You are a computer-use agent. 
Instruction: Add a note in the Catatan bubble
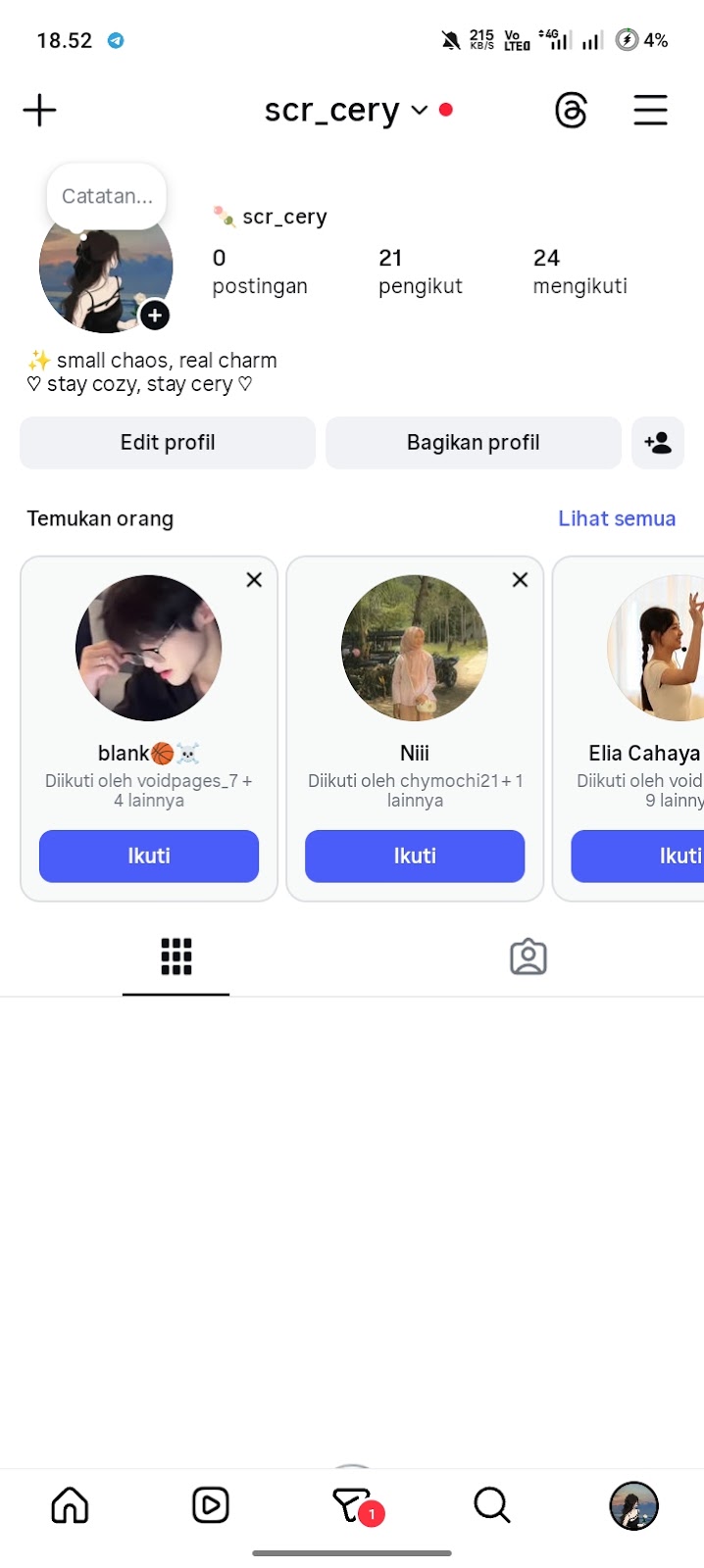coord(107,196)
